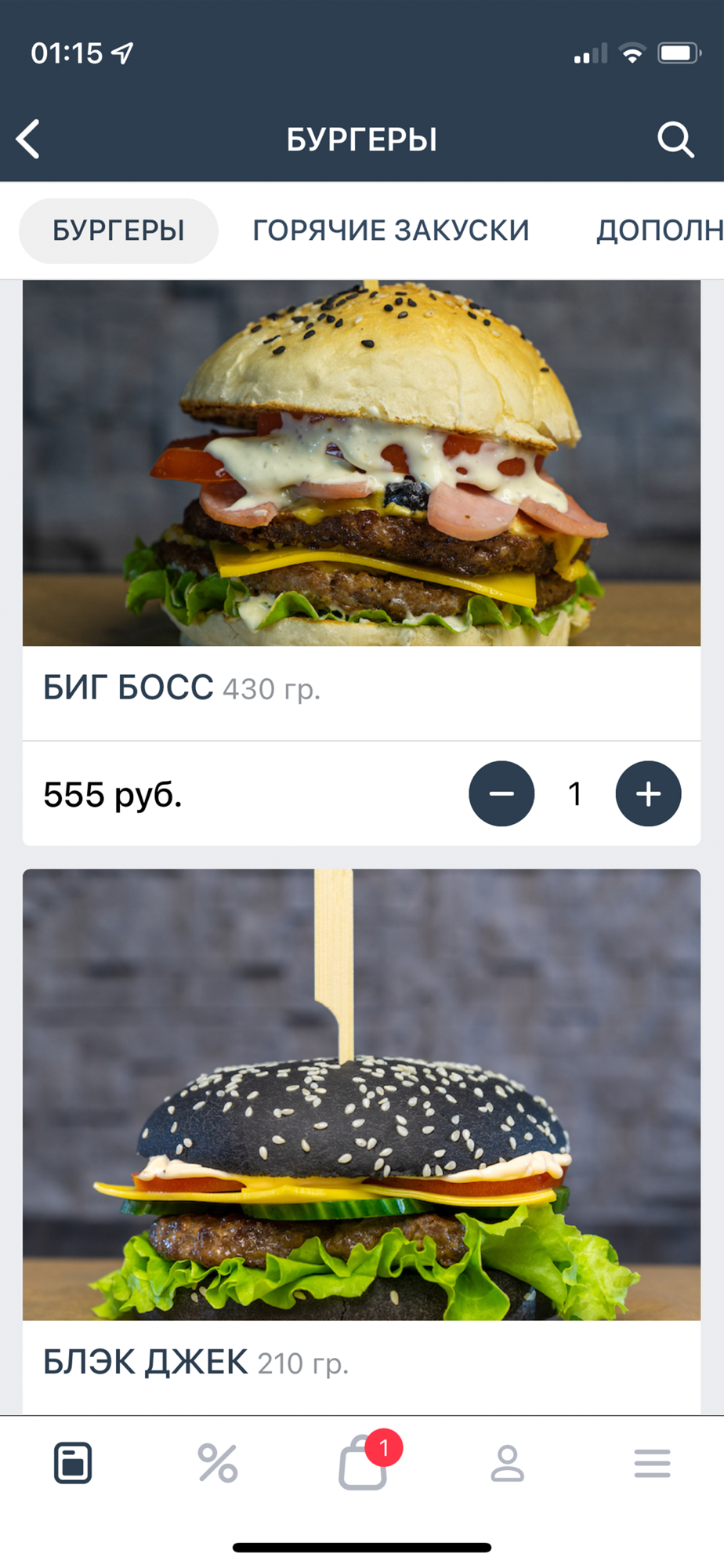Open the menu tab in bottom bar
This screenshot has width=724, height=1568.
[x=73, y=1463]
